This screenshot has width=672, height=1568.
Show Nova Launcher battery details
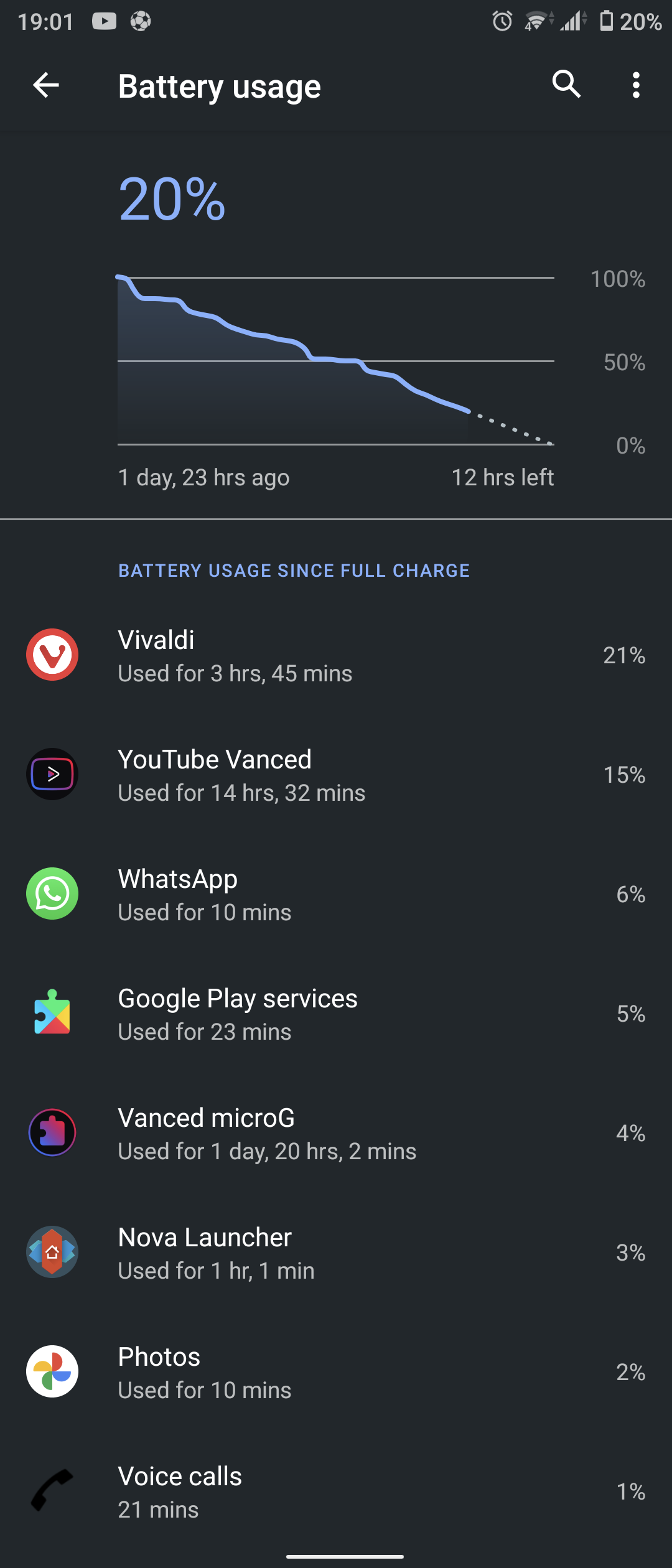click(336, 1253)
